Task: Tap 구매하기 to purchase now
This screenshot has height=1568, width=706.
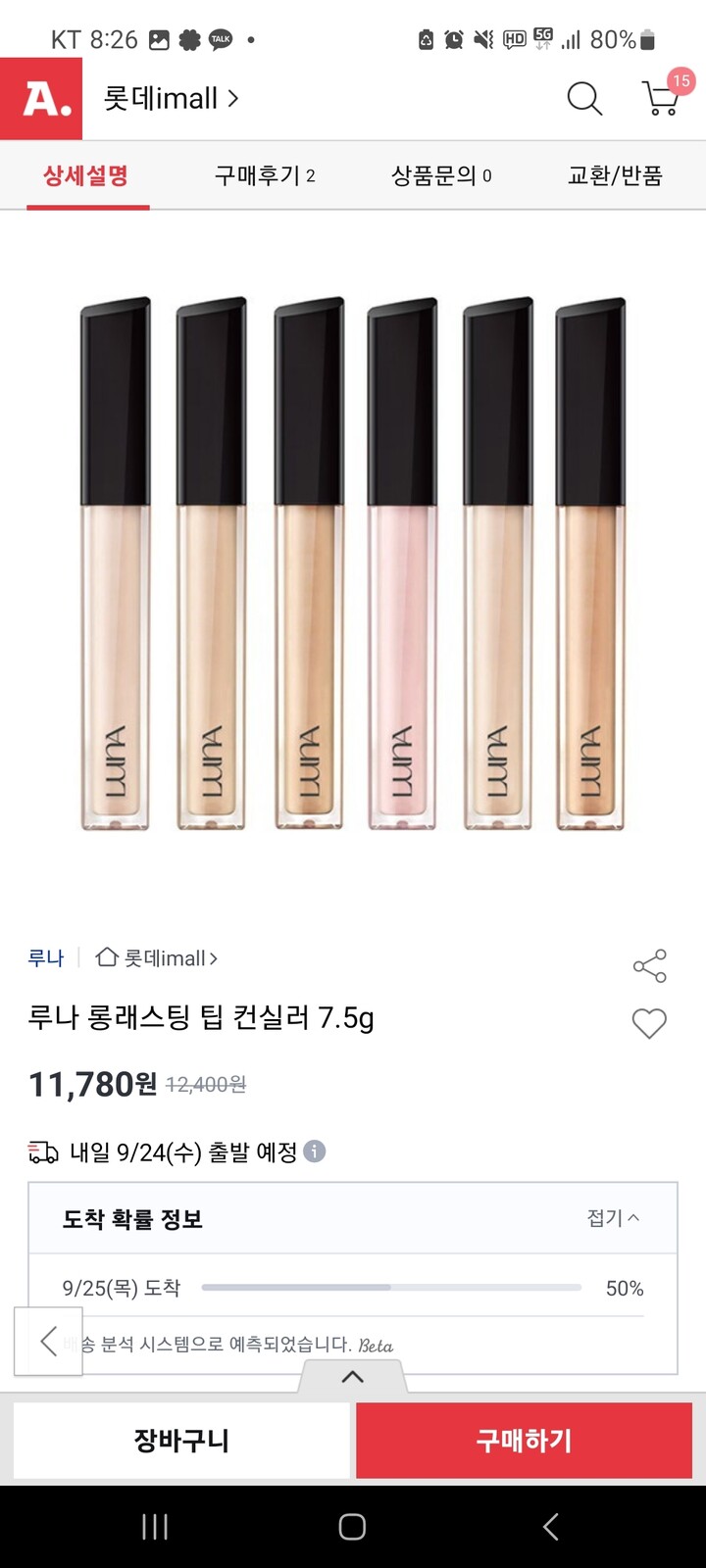Action: point(523,1441)
